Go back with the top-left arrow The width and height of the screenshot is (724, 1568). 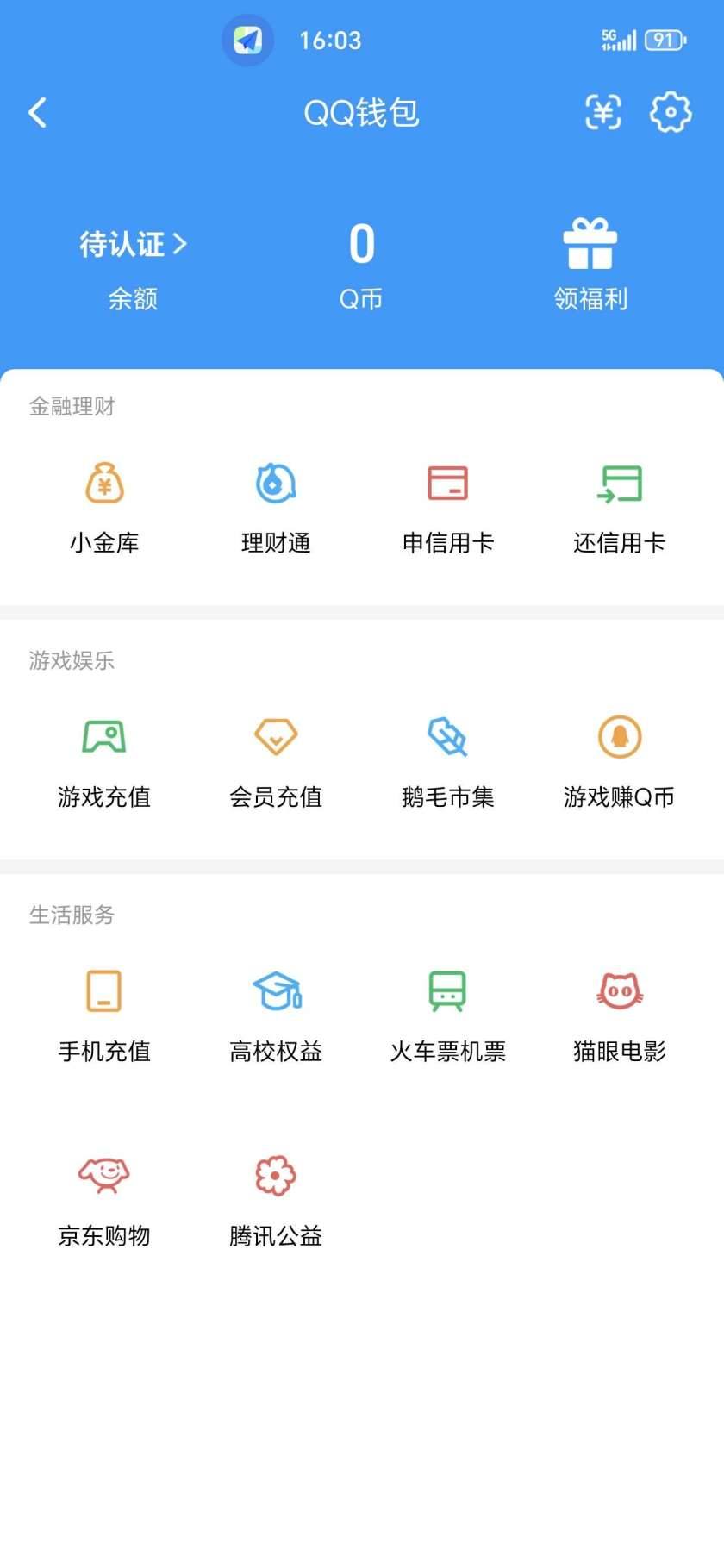[x=37, y=112]
